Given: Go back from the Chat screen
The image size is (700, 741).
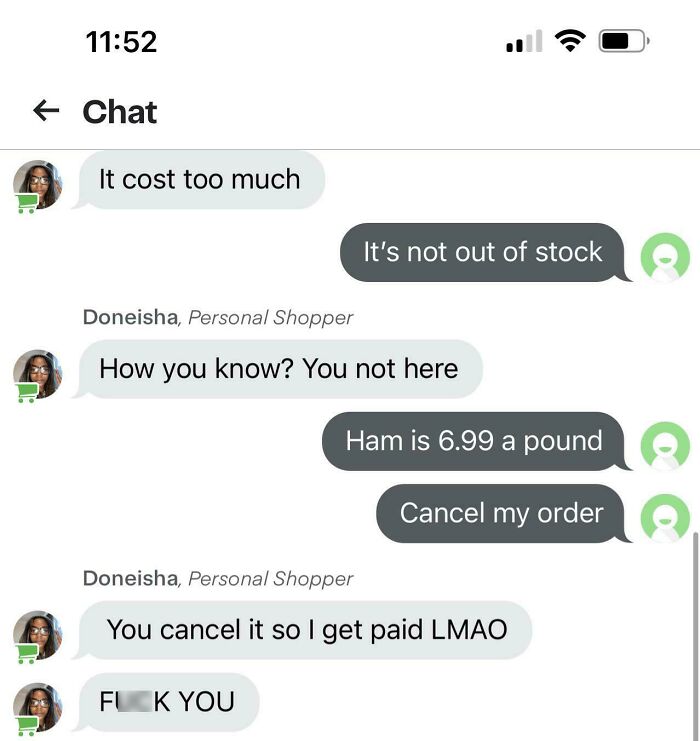Looking at the screenshot, I should pos(46,111).
